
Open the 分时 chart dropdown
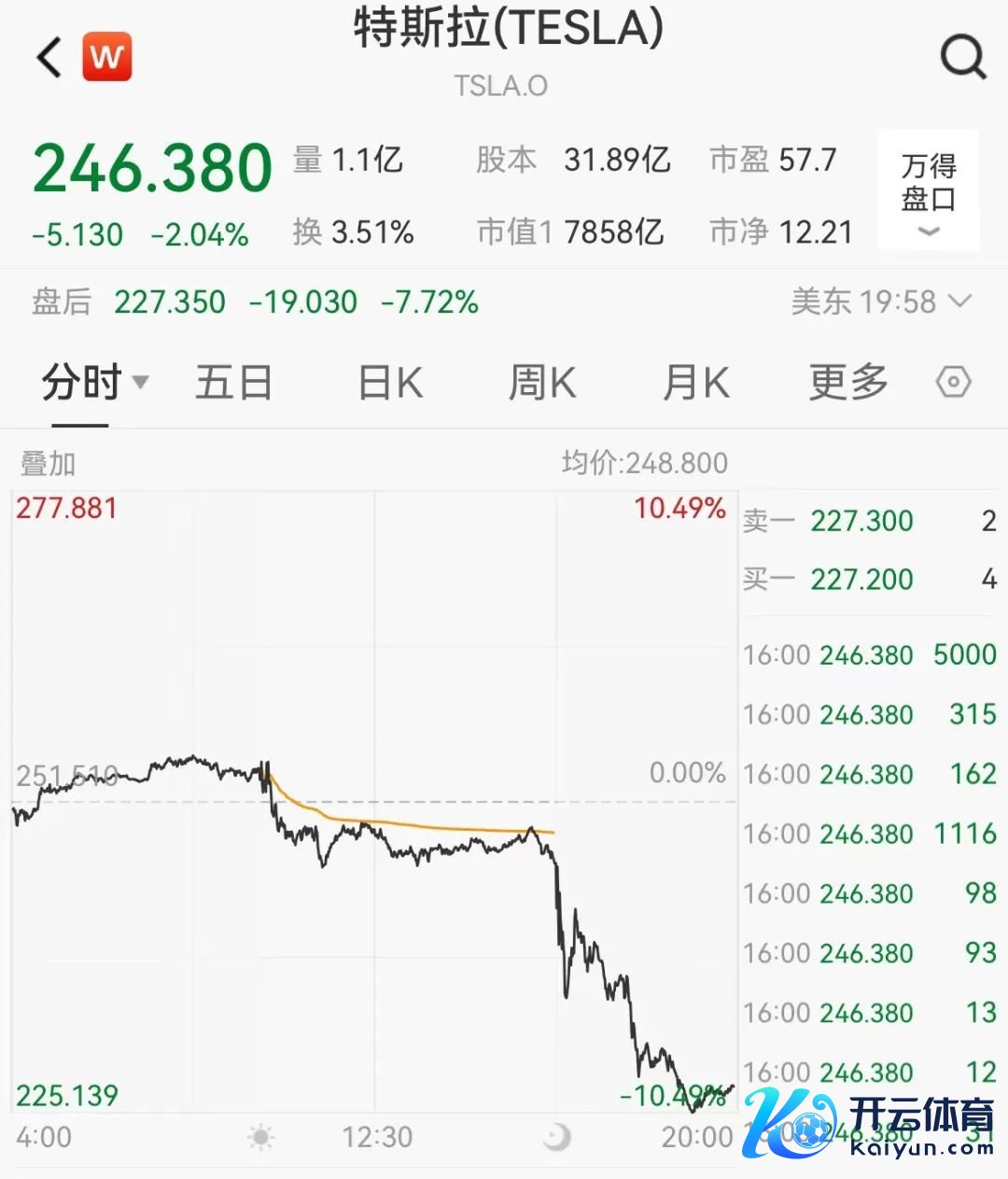93,383
